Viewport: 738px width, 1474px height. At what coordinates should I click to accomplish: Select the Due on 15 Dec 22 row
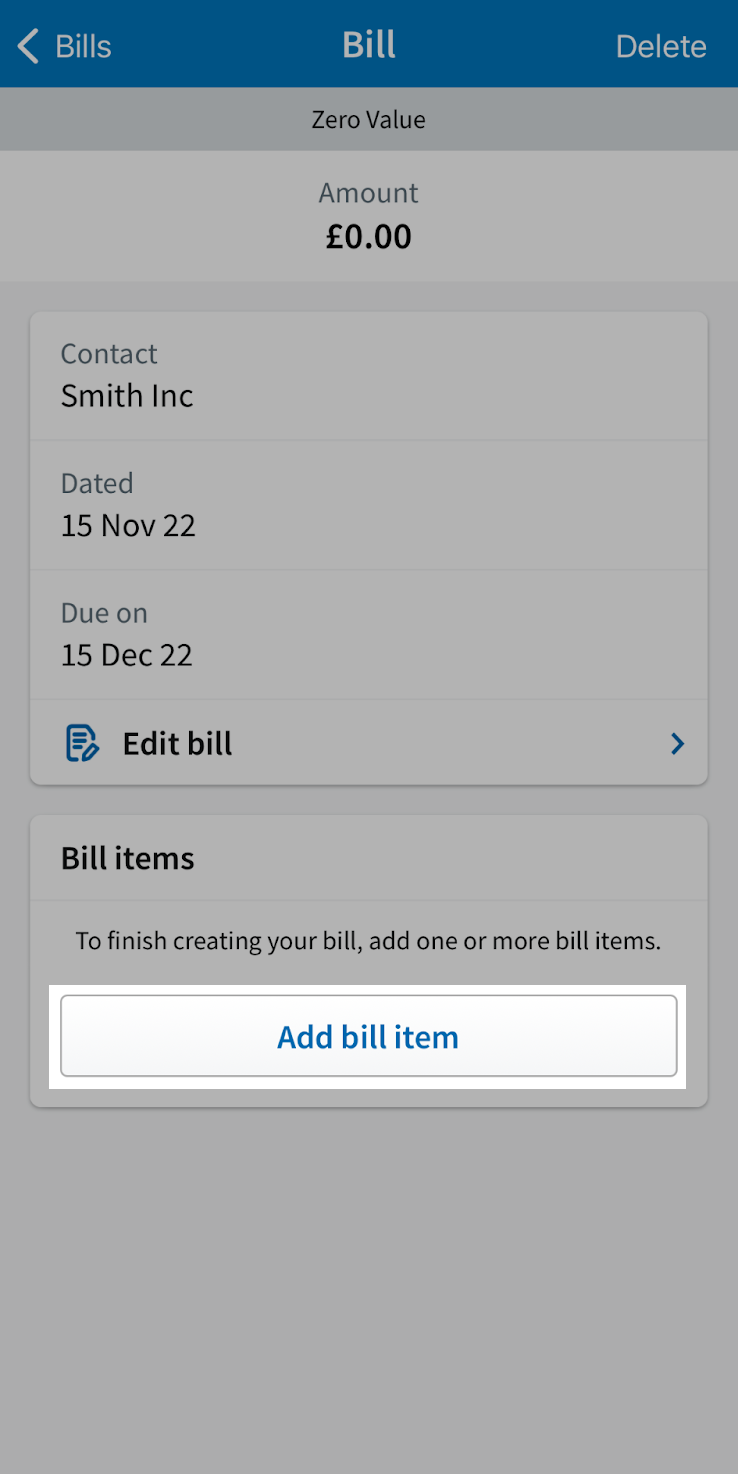[369, 635]
